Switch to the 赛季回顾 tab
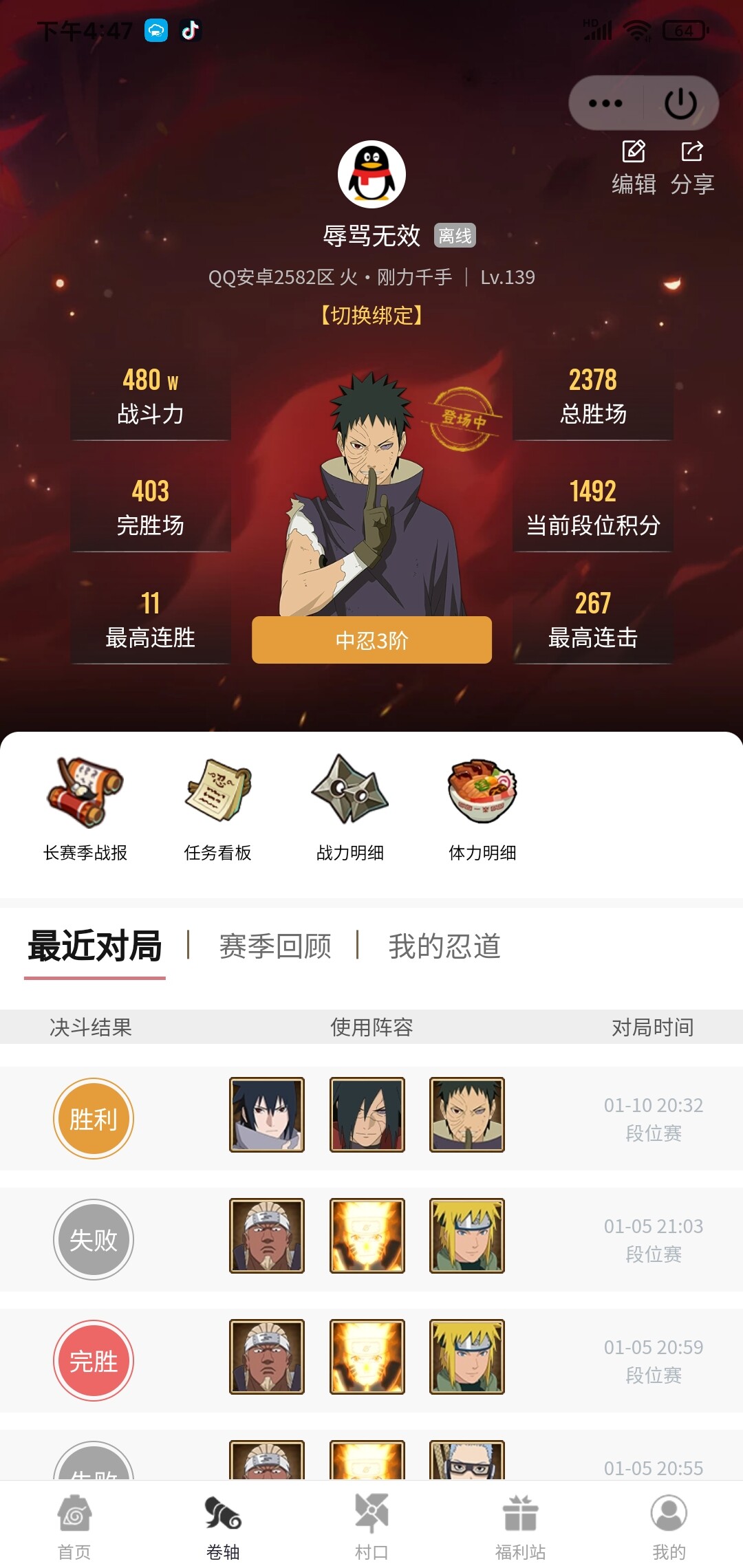This screenshot has width=743, height=1568. (x=275, y=946)
